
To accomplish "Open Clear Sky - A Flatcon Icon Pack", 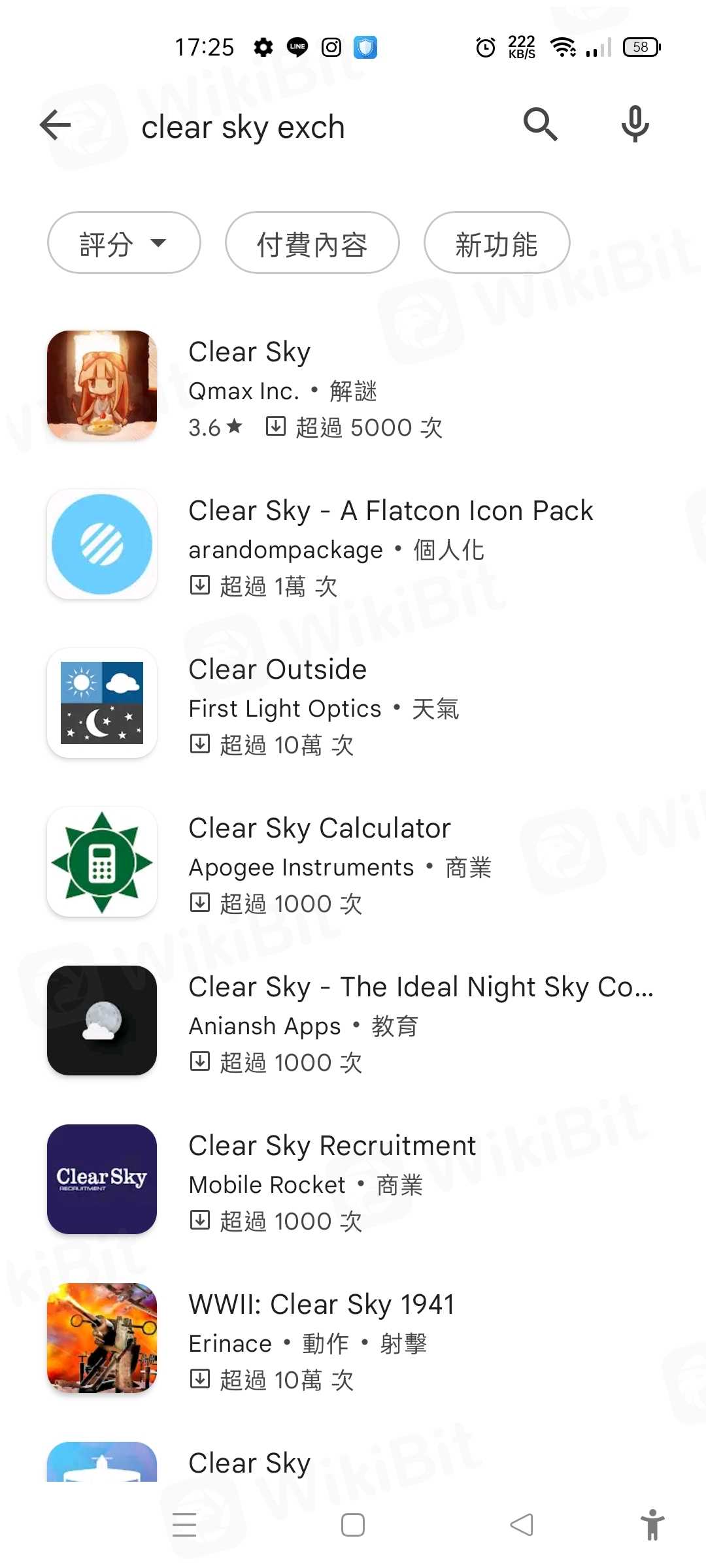I will (353, 546).
